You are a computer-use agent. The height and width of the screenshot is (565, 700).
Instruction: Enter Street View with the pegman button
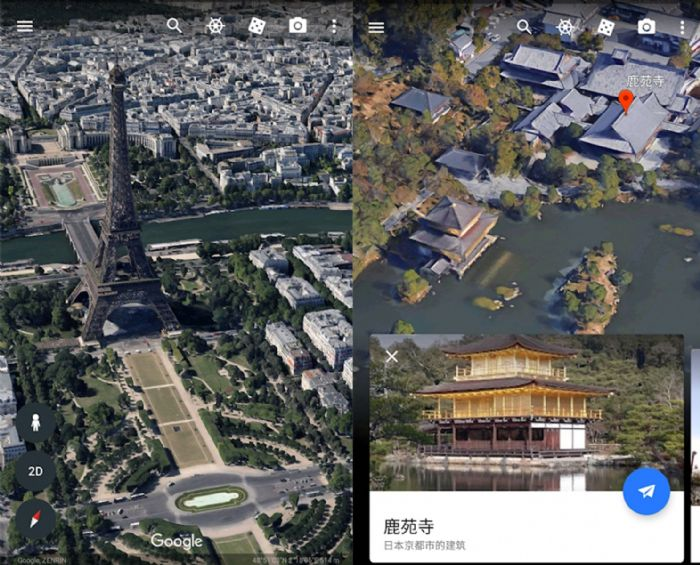[x=35, y=423]
